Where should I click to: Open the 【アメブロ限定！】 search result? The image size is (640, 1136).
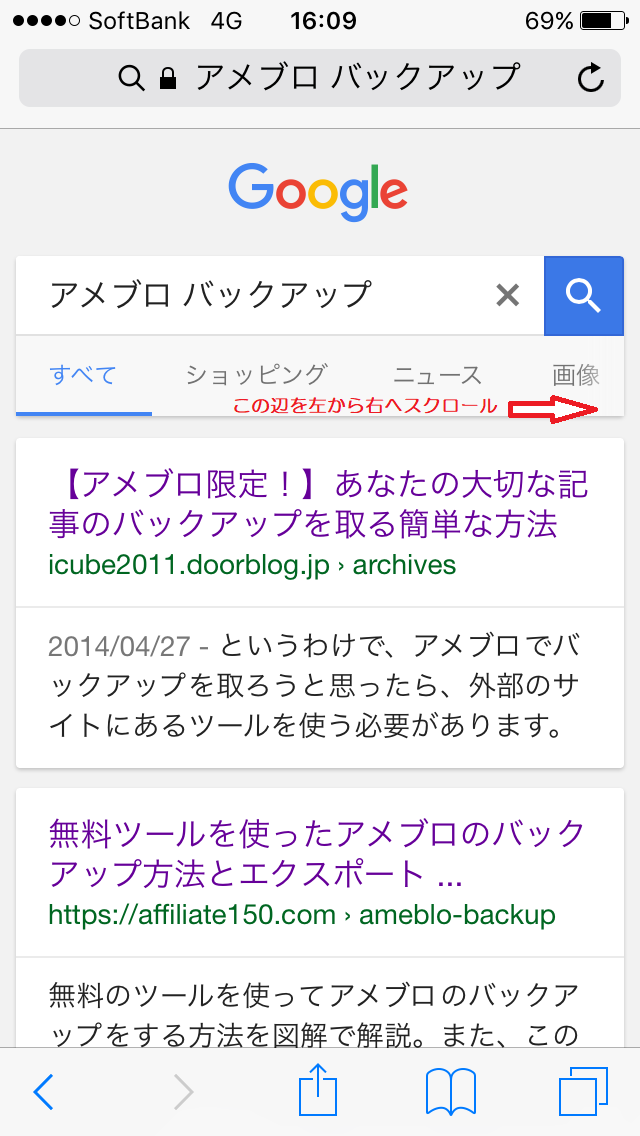pyautogui.click(x=318, y=504)
